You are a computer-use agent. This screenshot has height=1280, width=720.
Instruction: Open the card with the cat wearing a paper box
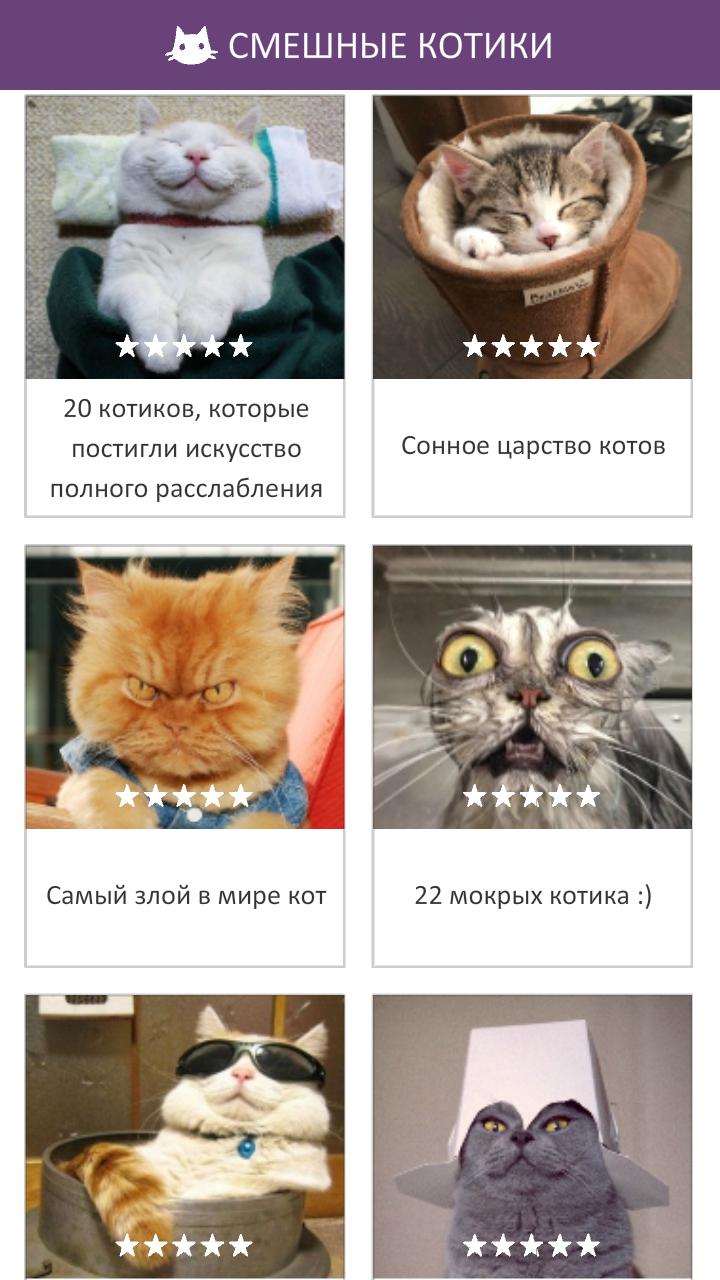pyautogui.click(x=532, y=1135)
